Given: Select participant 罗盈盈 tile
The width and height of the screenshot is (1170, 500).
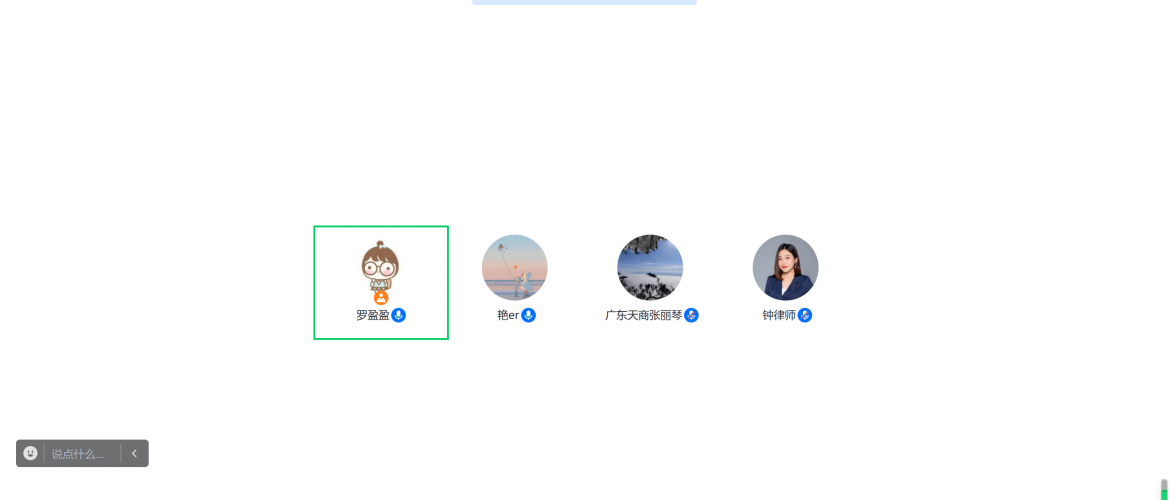Looking at the screenshot, I should coord(380,282).
